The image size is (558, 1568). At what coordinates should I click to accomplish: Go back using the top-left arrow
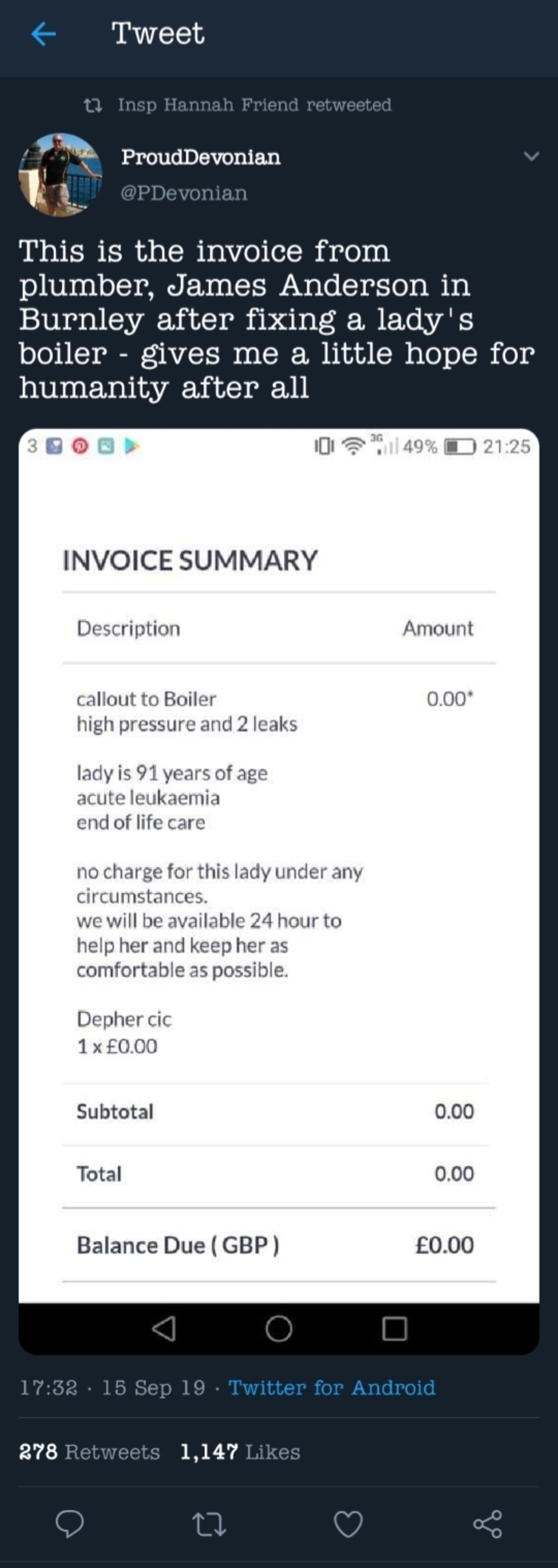[43, 34]
